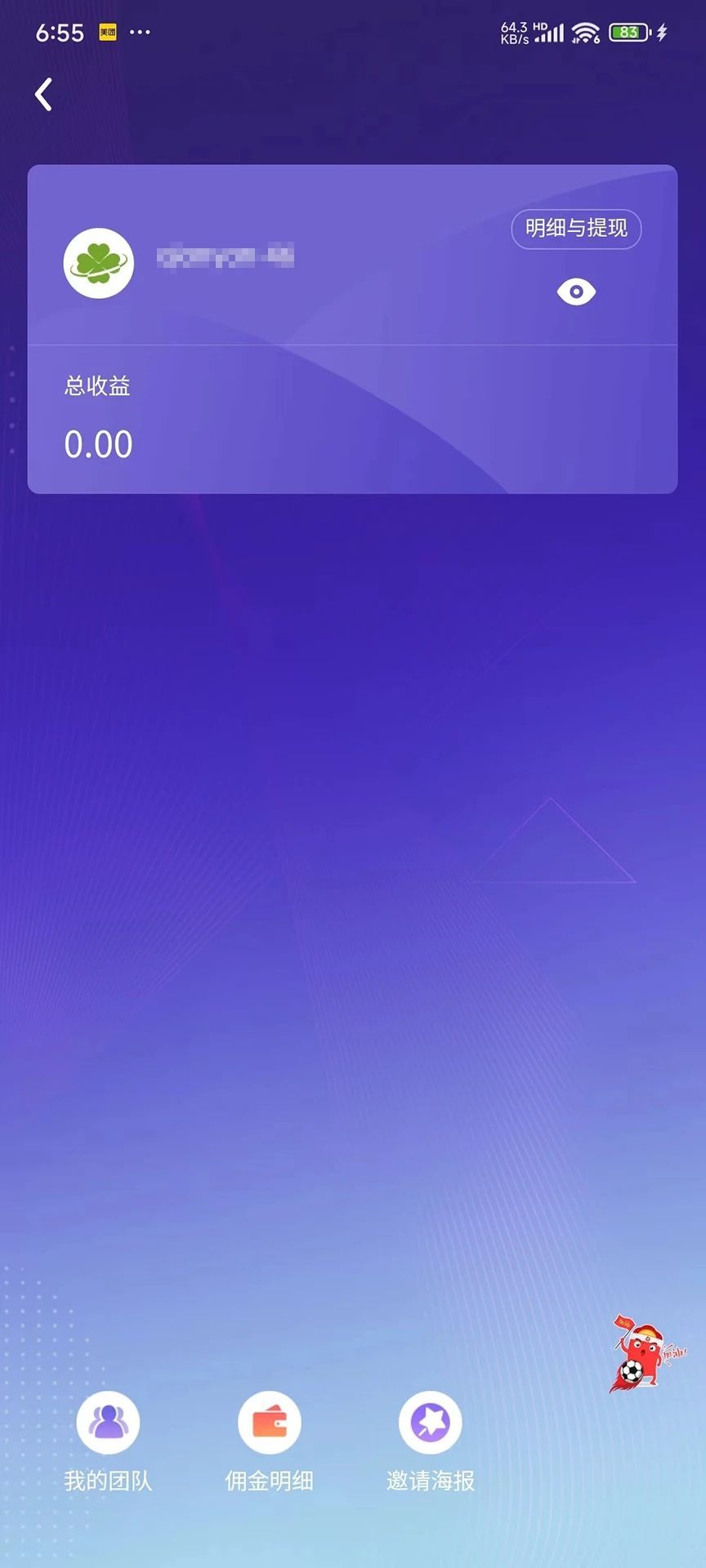Viewport: 706px width, 1568px height.
Task: Toggle earnings visibility with the eye icon
Action: [576, 292]
